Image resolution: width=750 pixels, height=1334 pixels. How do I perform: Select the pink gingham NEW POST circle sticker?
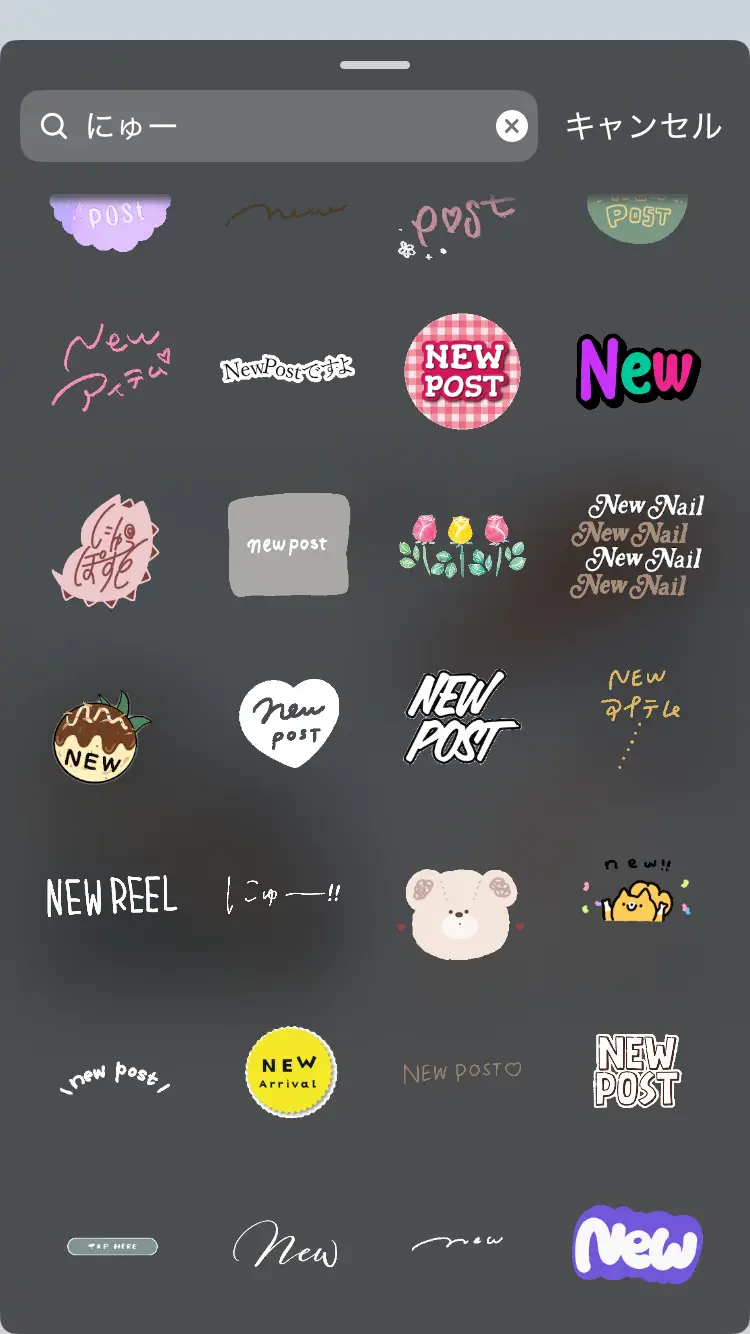point(462,371)
